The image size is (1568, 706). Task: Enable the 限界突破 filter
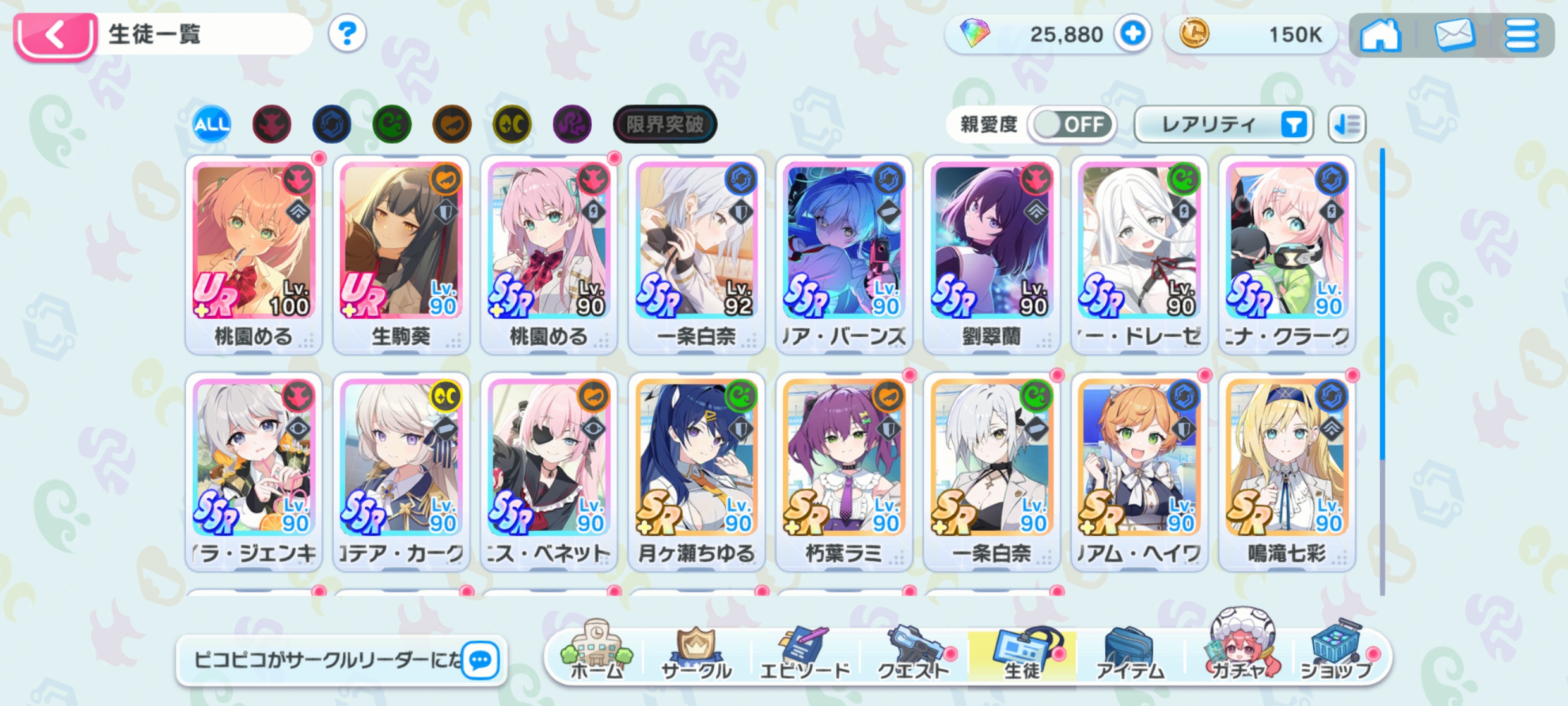click(x=665, y=124)
